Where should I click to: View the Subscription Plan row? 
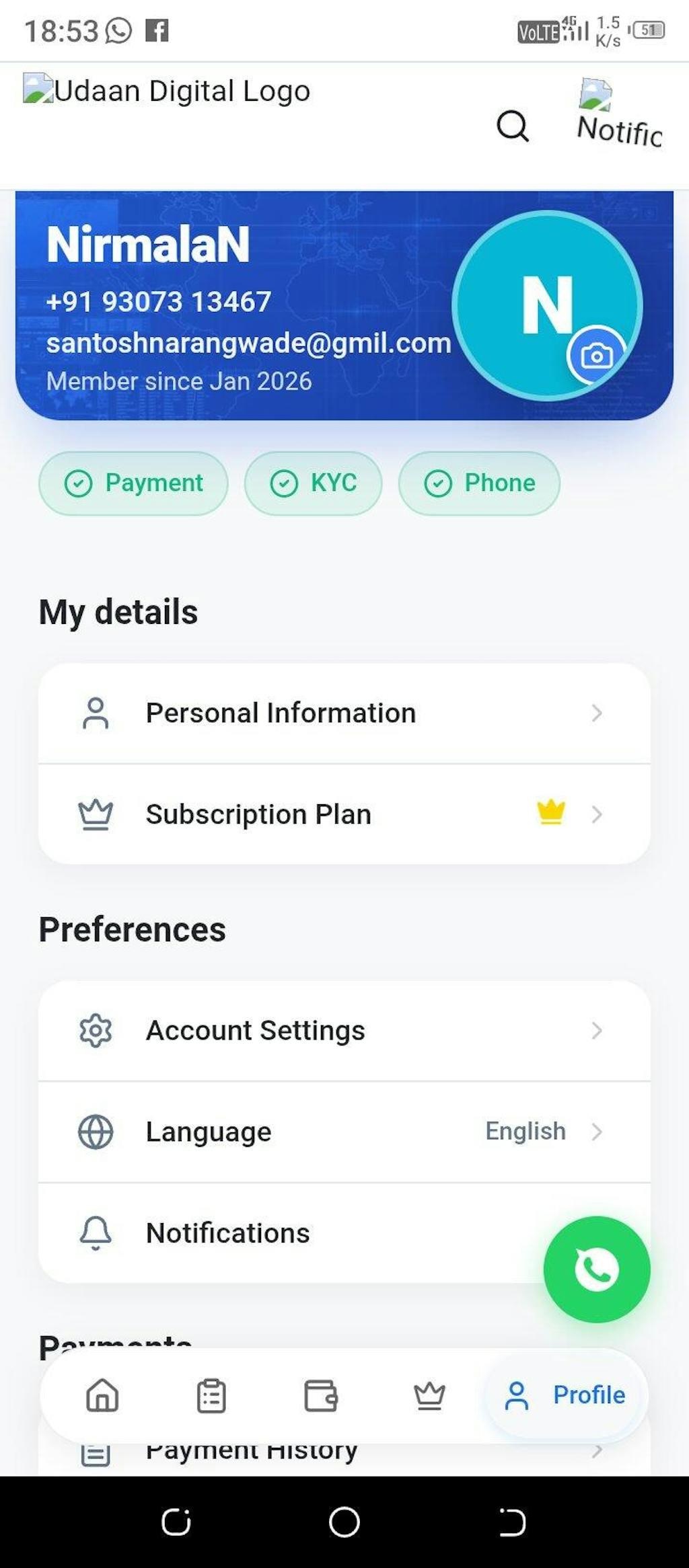(x=344, y=814)
